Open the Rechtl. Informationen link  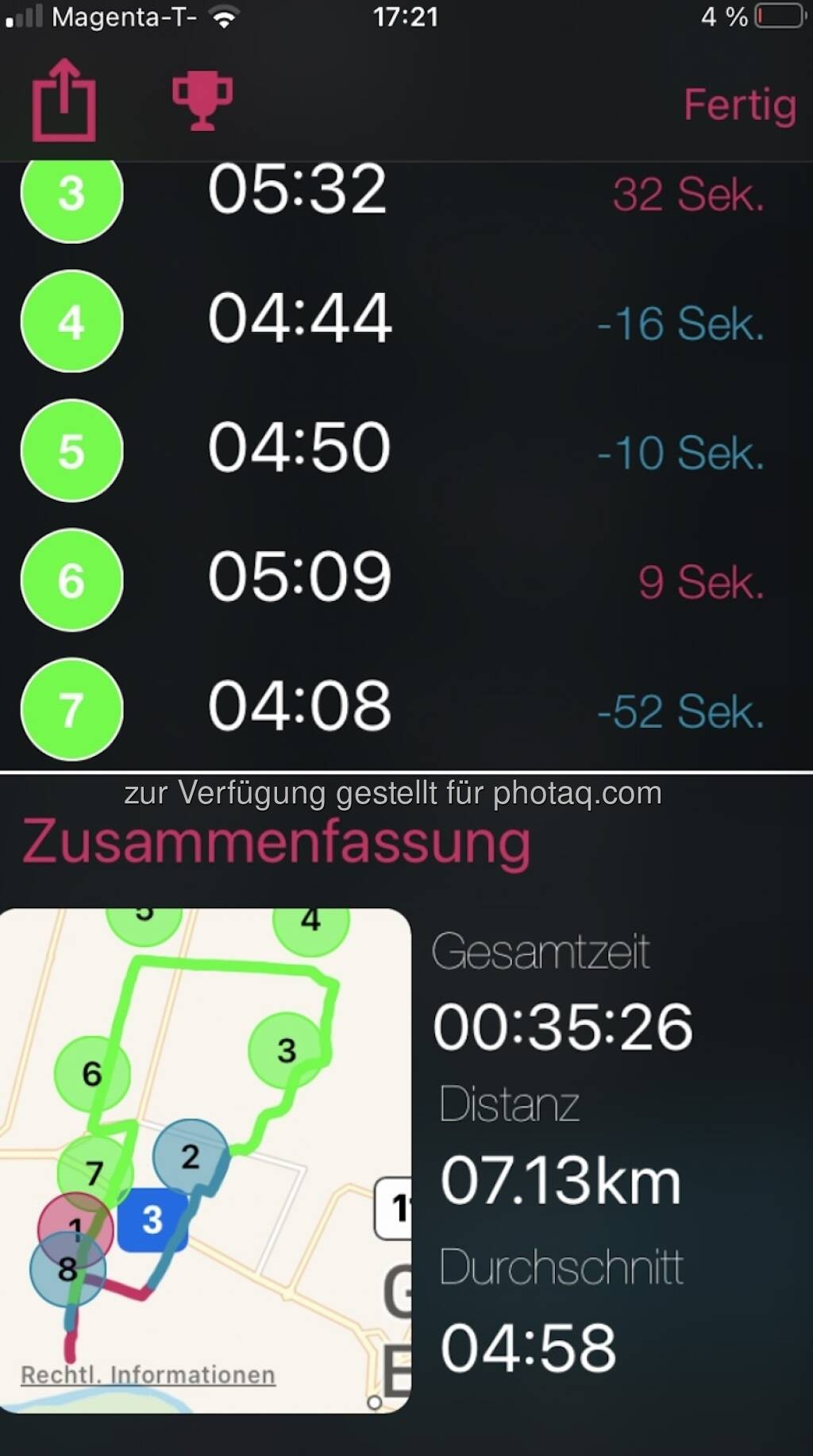click(x=148, y=1375)
